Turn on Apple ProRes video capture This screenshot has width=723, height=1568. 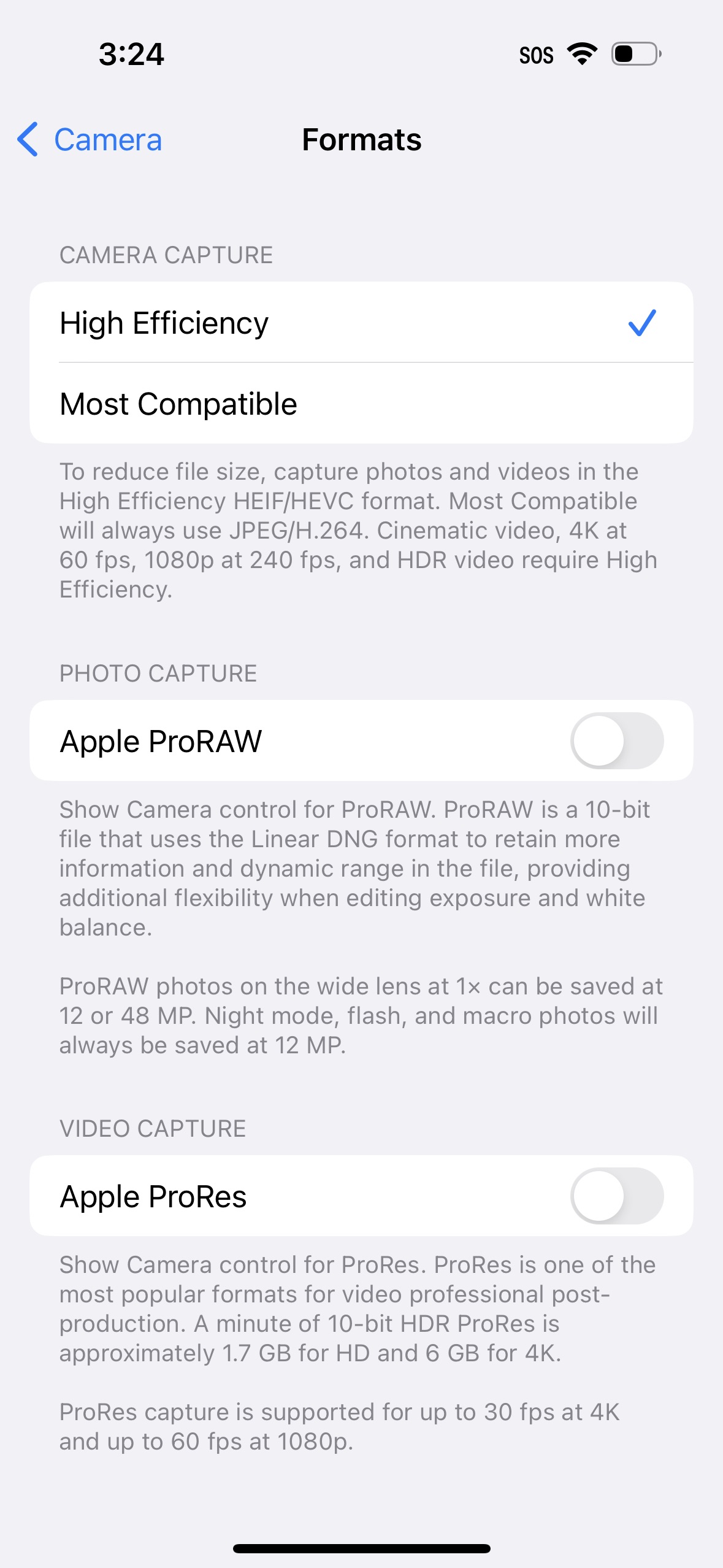(x=616, y=1196)
